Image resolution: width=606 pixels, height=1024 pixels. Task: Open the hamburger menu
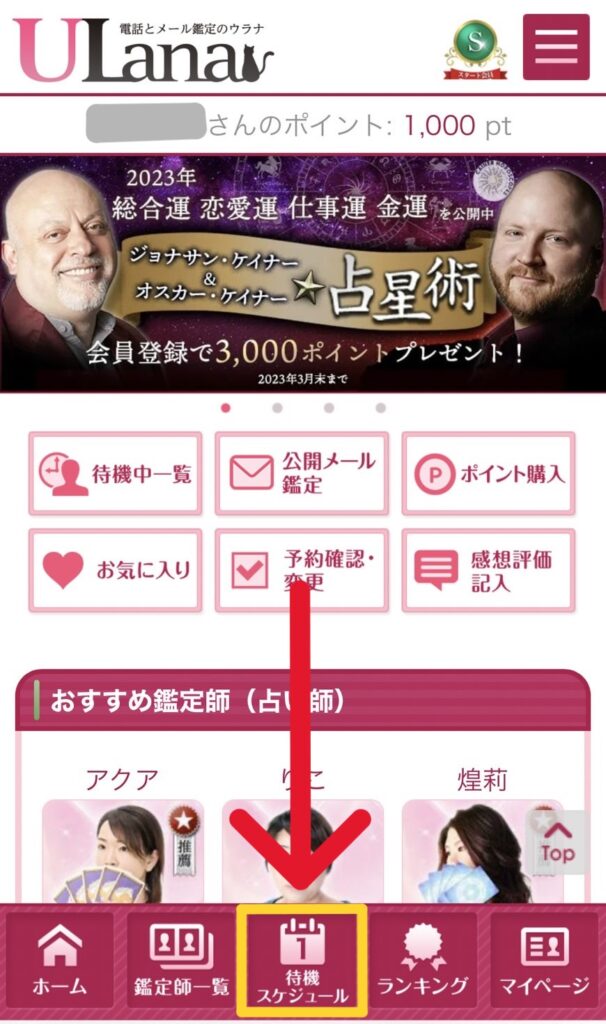[x=556, y=46]
